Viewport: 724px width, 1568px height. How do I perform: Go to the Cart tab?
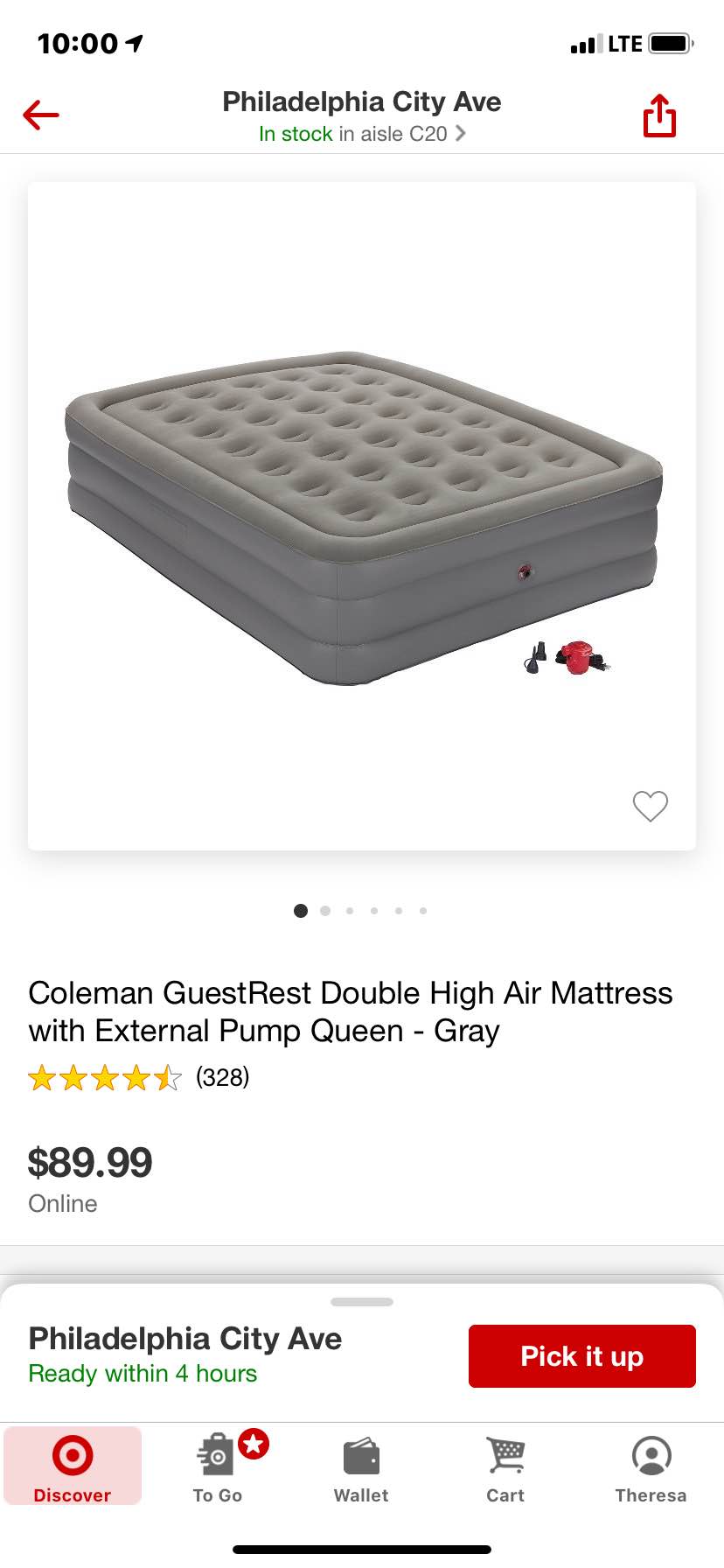pyautogui.click(x=505, y=1466)
